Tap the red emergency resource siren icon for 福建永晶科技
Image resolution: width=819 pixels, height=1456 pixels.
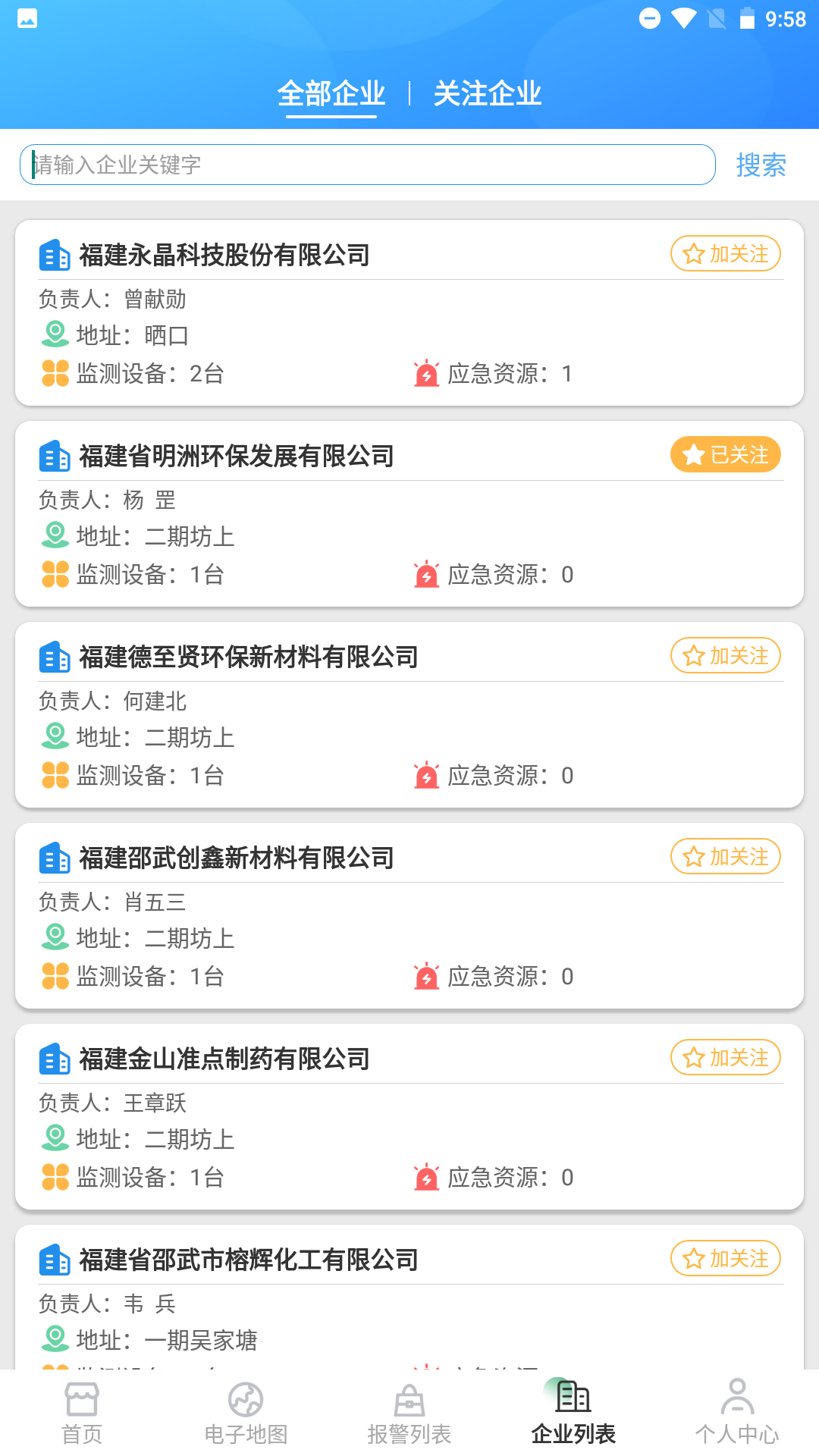(427, 373)
